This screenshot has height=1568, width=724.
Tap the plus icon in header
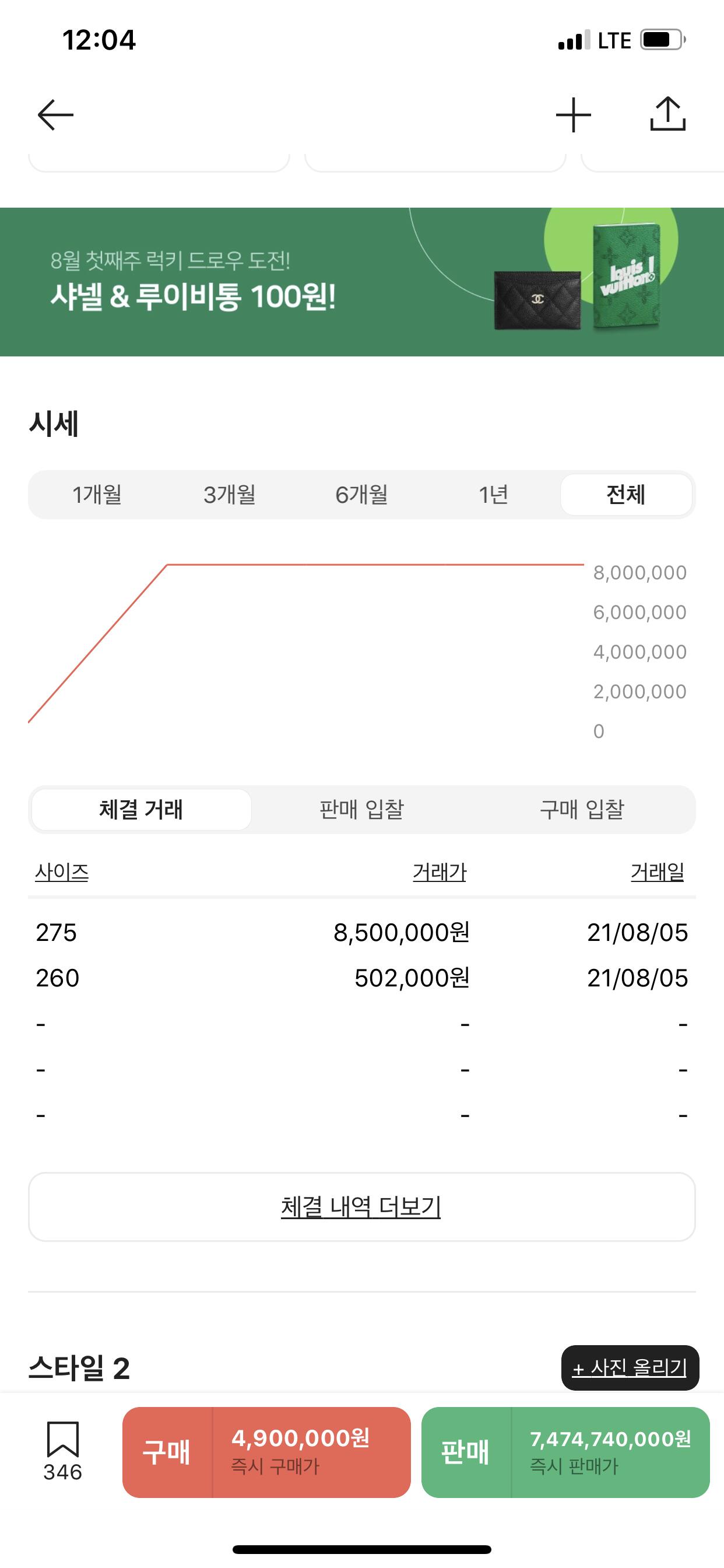pos(573,115)
